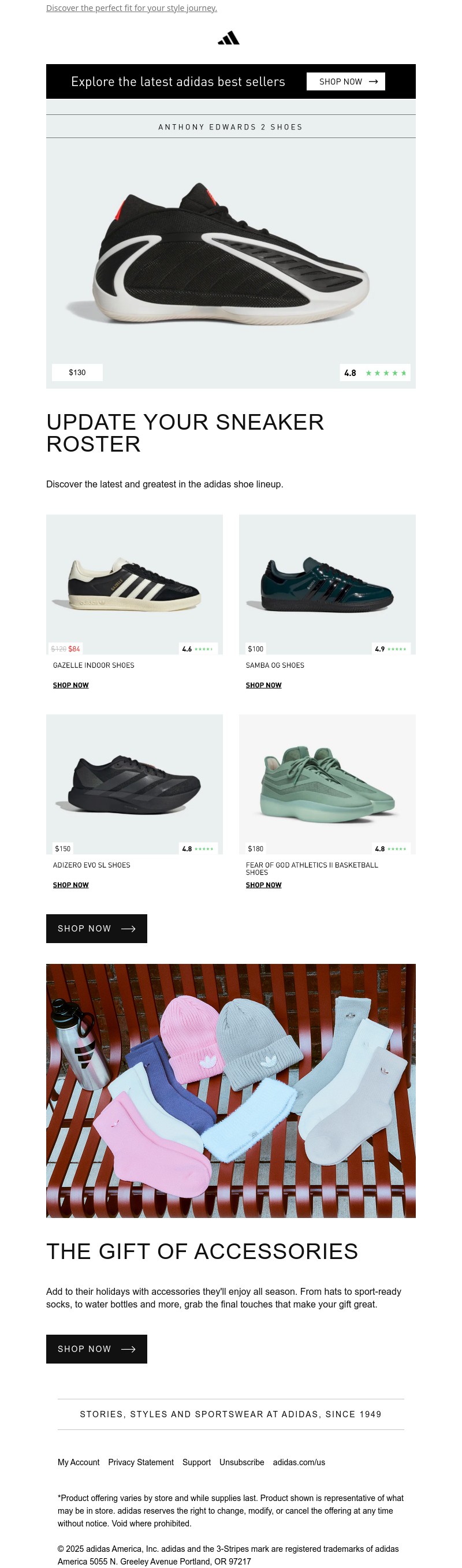
Task: Open the Samba OG Shoes product picture
Action: (x=327, y=583)
